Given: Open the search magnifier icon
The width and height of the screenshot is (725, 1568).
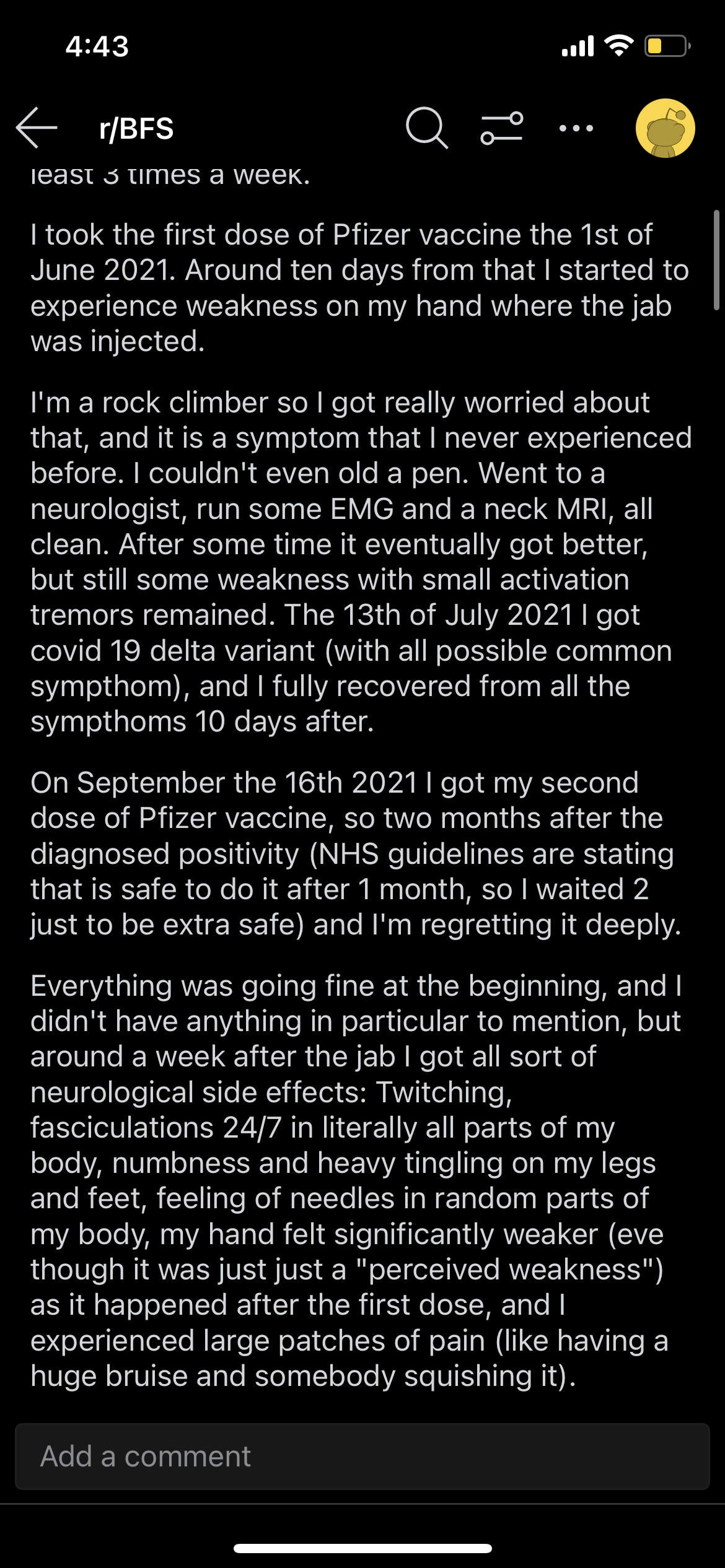Looking at the screenshot, I should (426, 128).
